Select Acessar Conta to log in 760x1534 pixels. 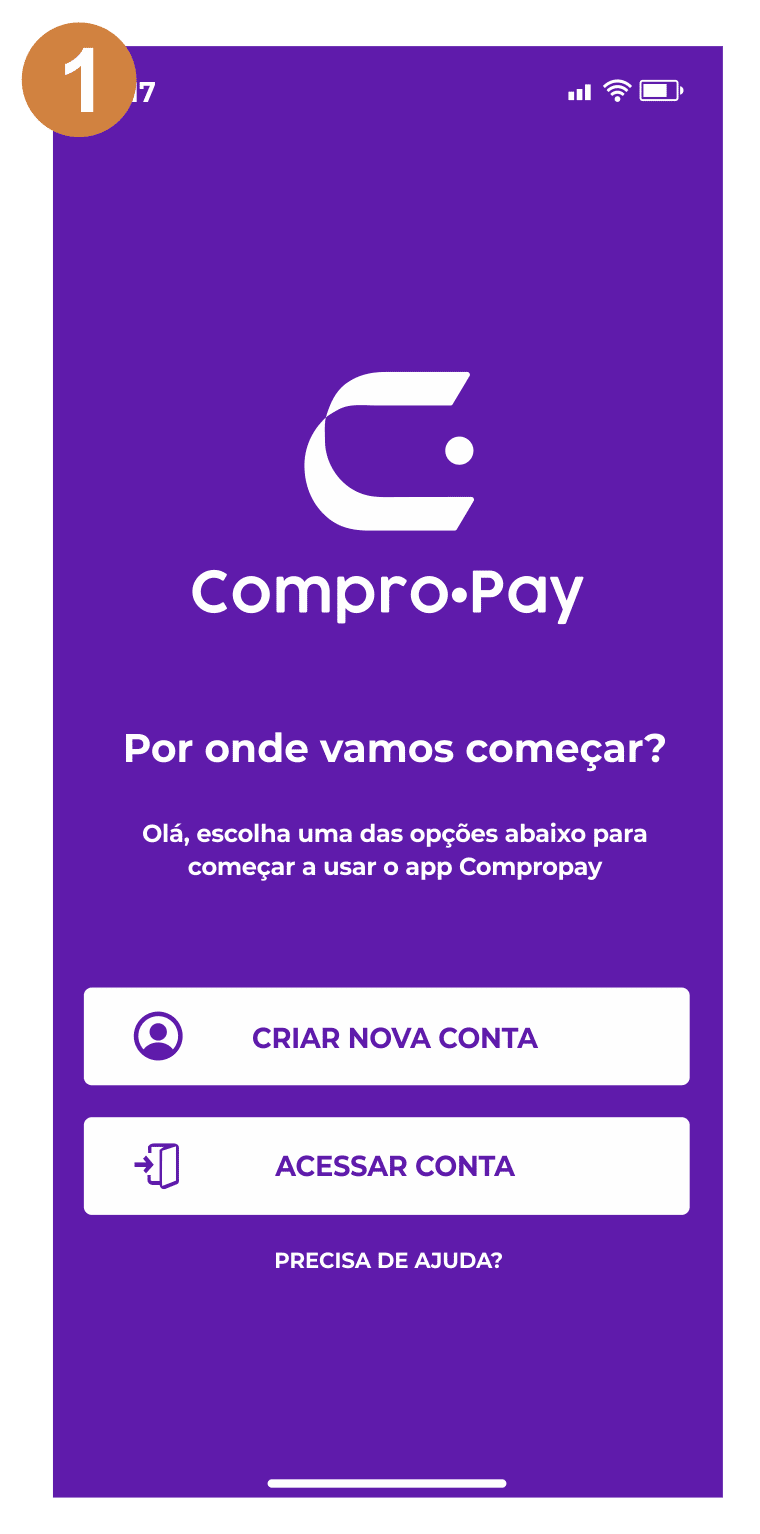click(386, 1166)
